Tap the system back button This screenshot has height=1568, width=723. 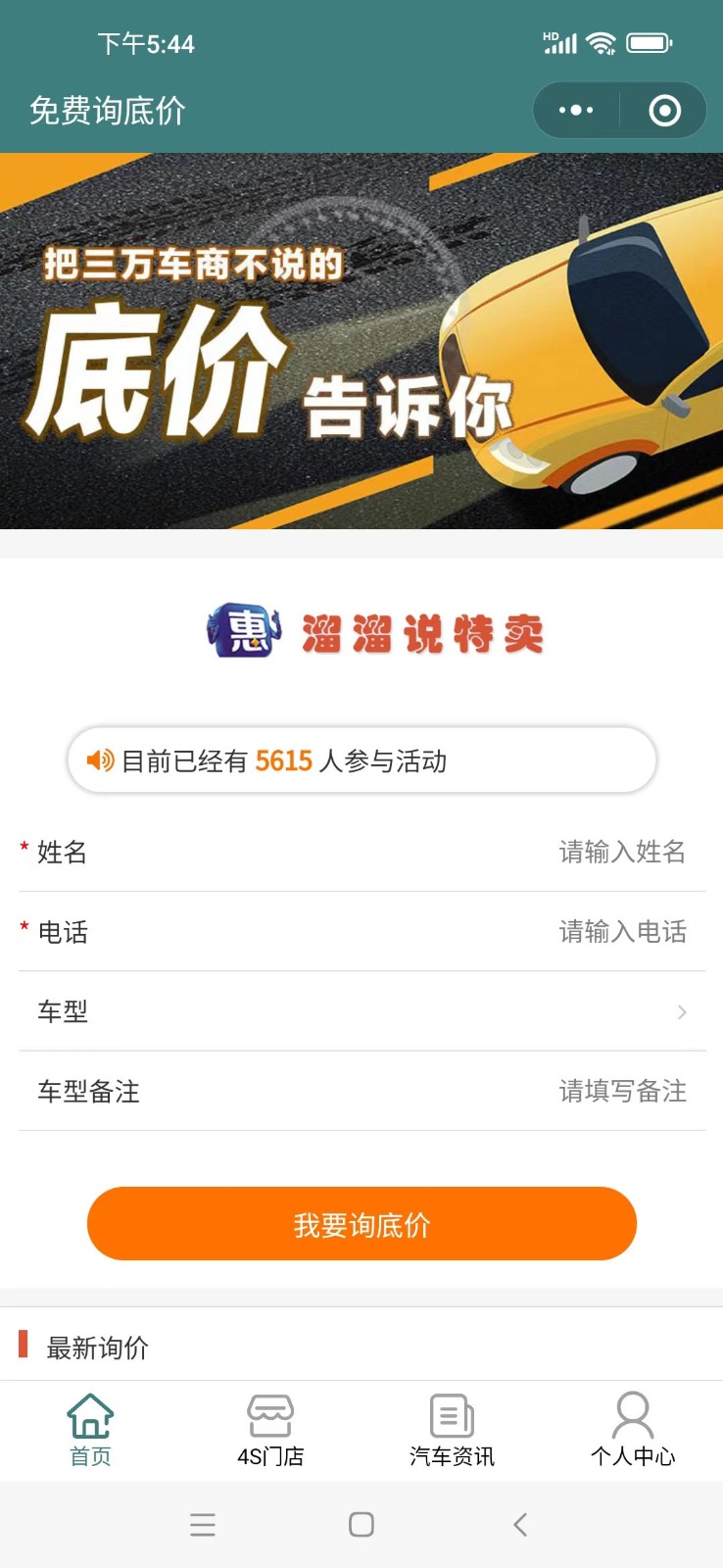520,1524
